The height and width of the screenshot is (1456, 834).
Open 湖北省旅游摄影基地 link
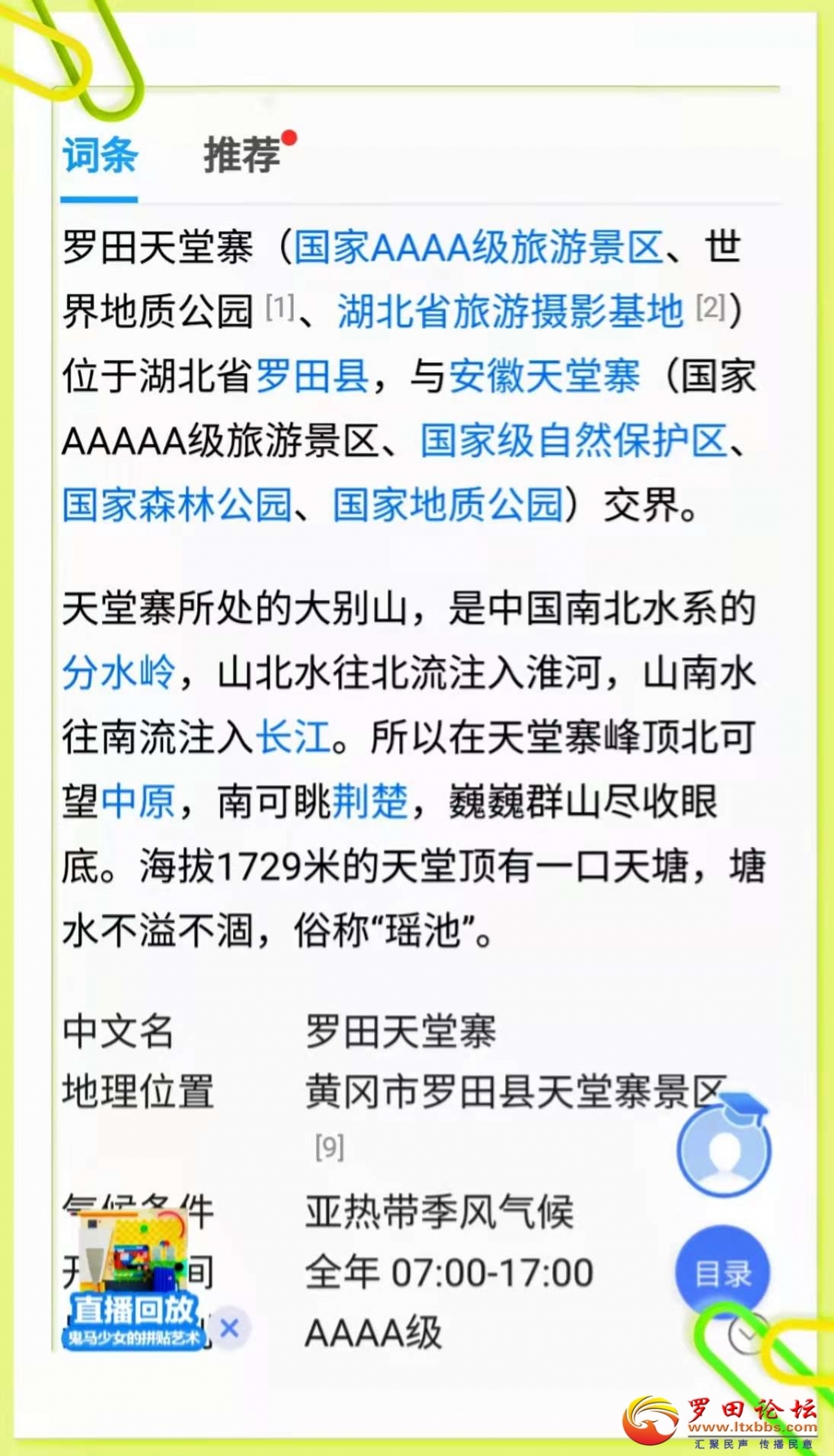511,311
